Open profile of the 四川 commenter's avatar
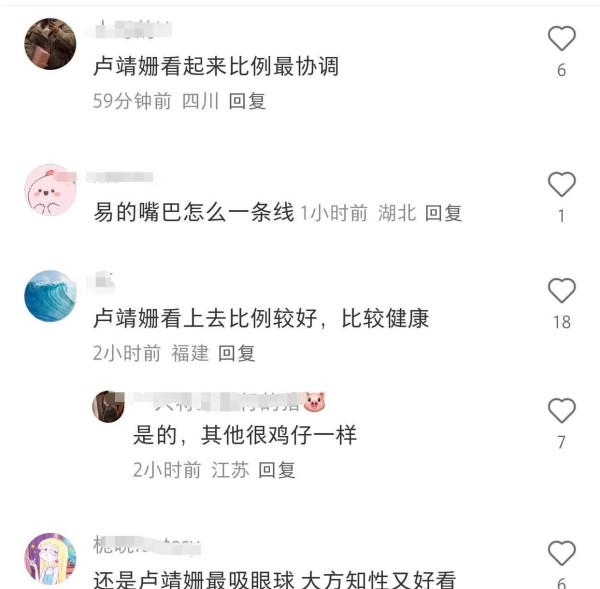600x589 pixels. [50, 43]
